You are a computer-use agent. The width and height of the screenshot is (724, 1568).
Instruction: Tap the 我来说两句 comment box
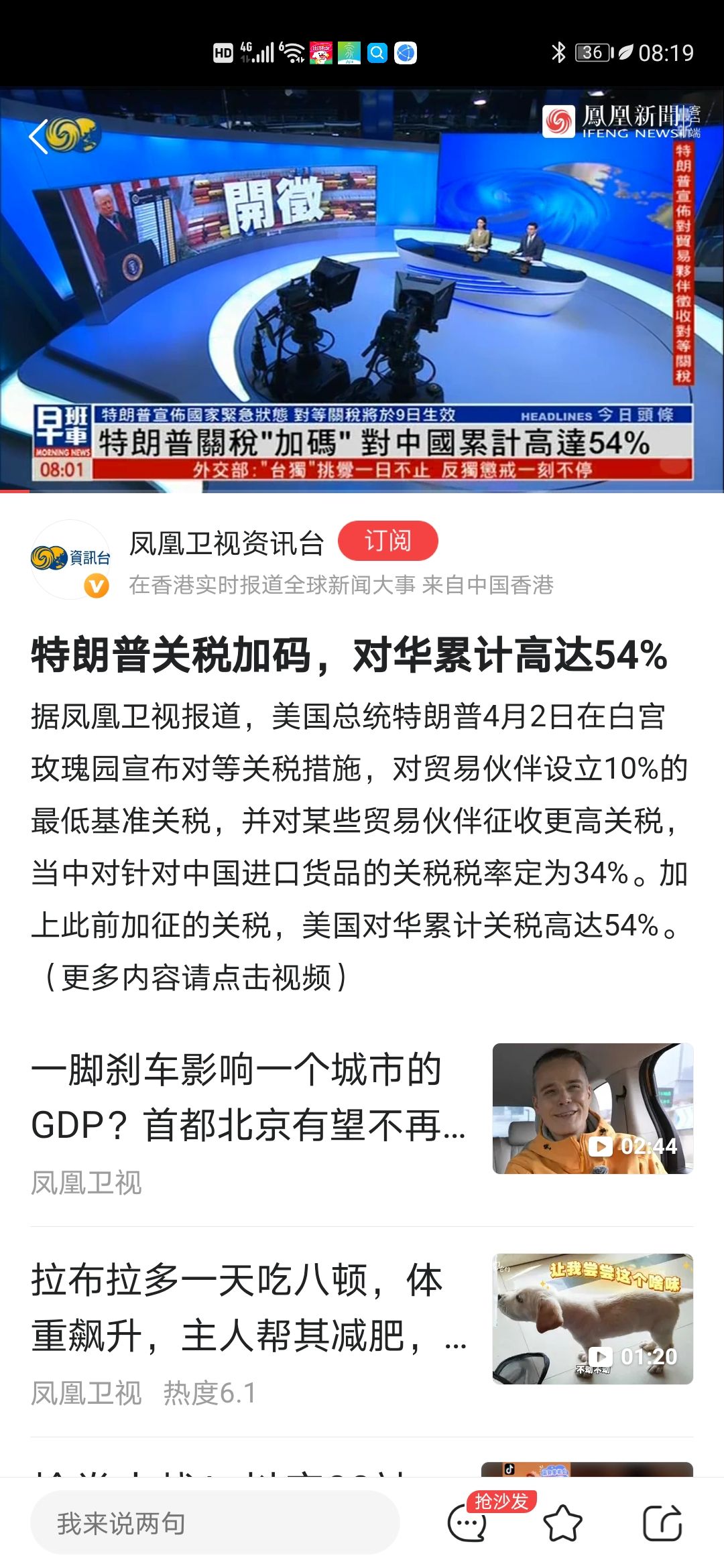point(215,1523)
